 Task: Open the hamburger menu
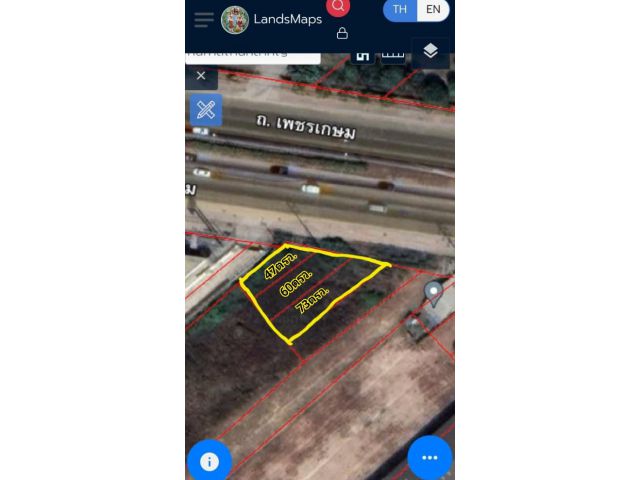tap(204, 20)
